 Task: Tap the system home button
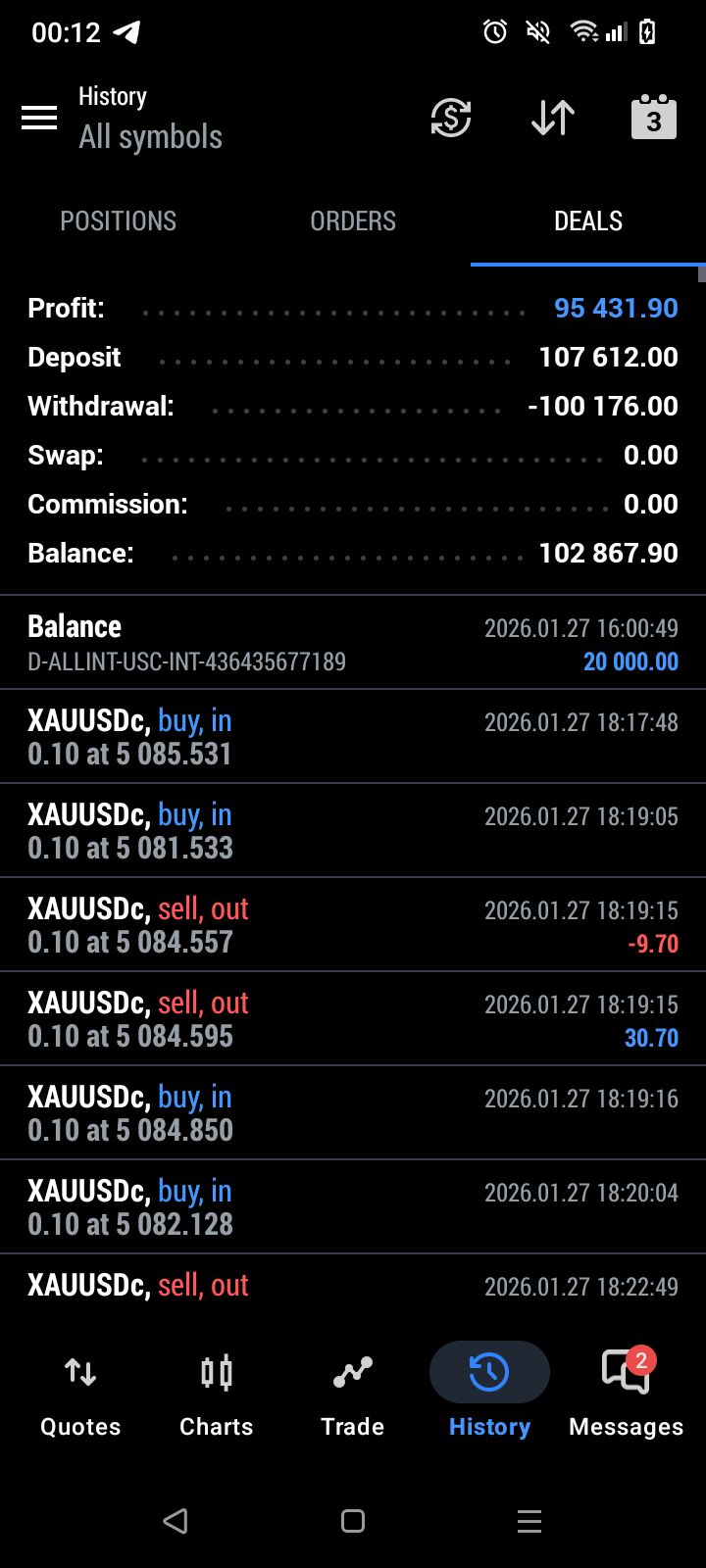tap(353, 1521)
